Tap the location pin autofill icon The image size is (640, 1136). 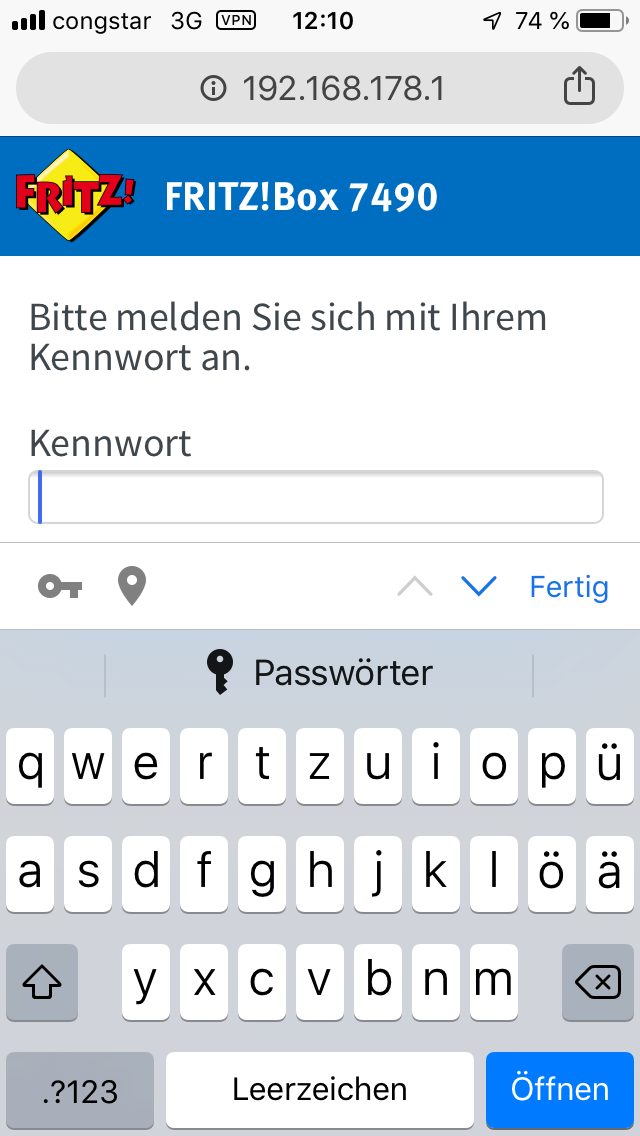132,586
